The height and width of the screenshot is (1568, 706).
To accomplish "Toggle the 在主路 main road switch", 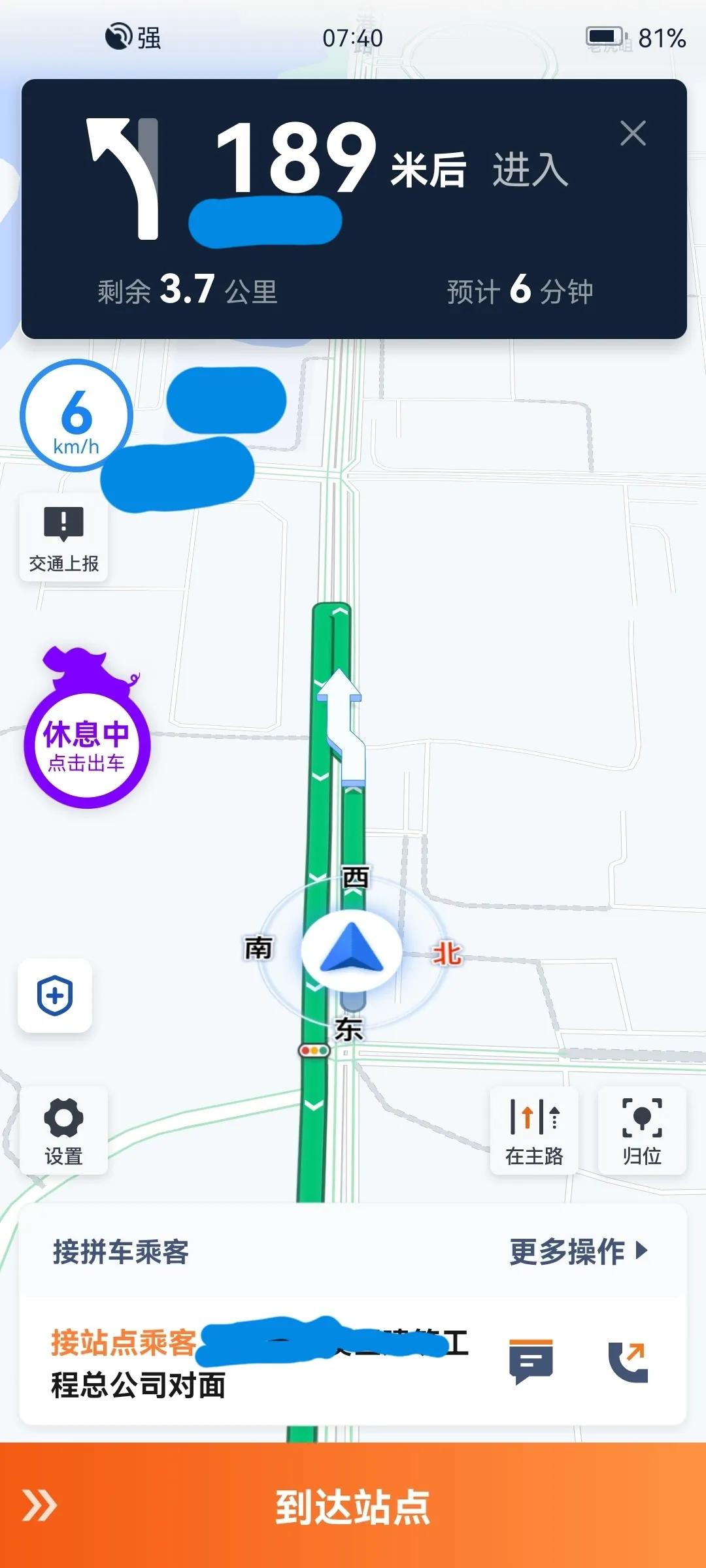I will click(533, 1132).
